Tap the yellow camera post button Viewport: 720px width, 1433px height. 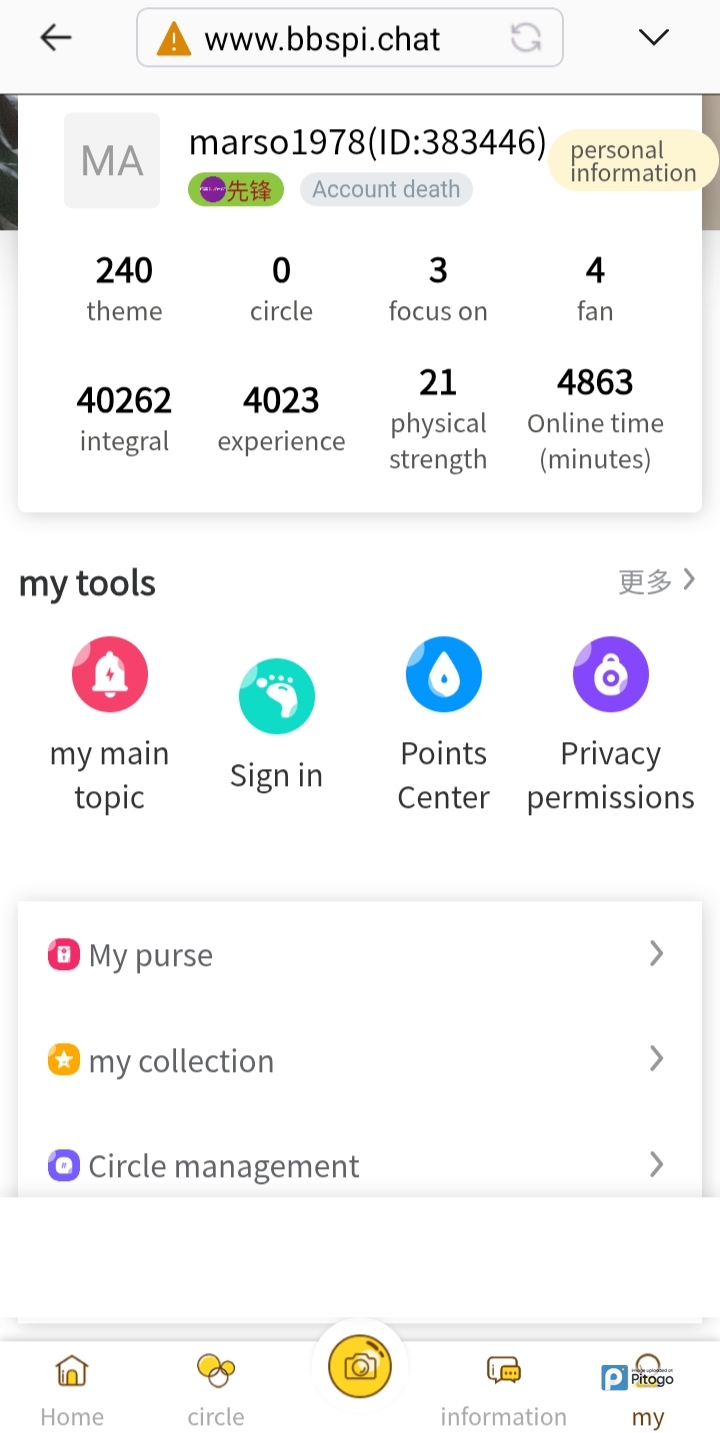(360, 1366)
